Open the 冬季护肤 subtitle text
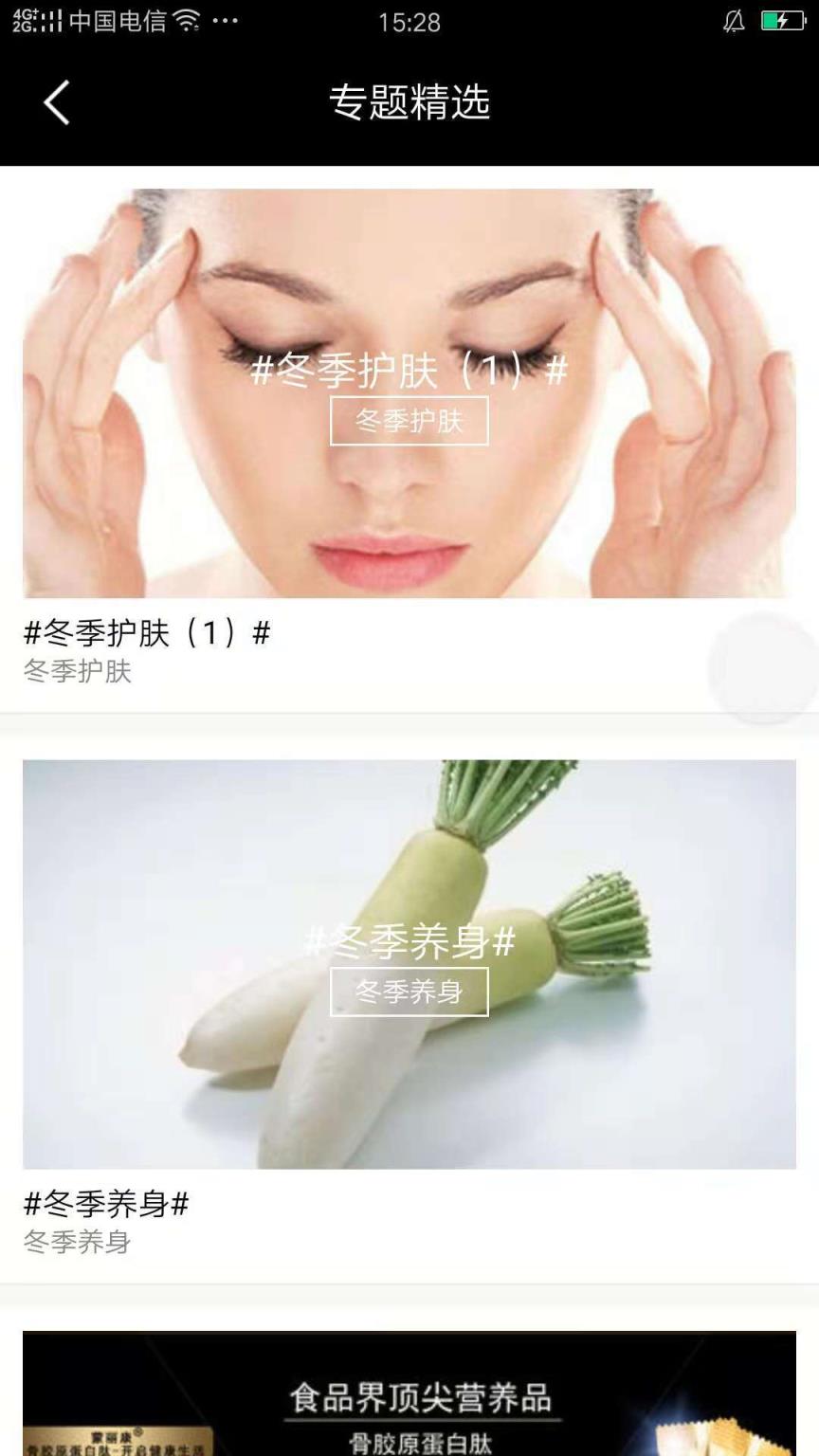819x1456 pixels. coord(79,673)
